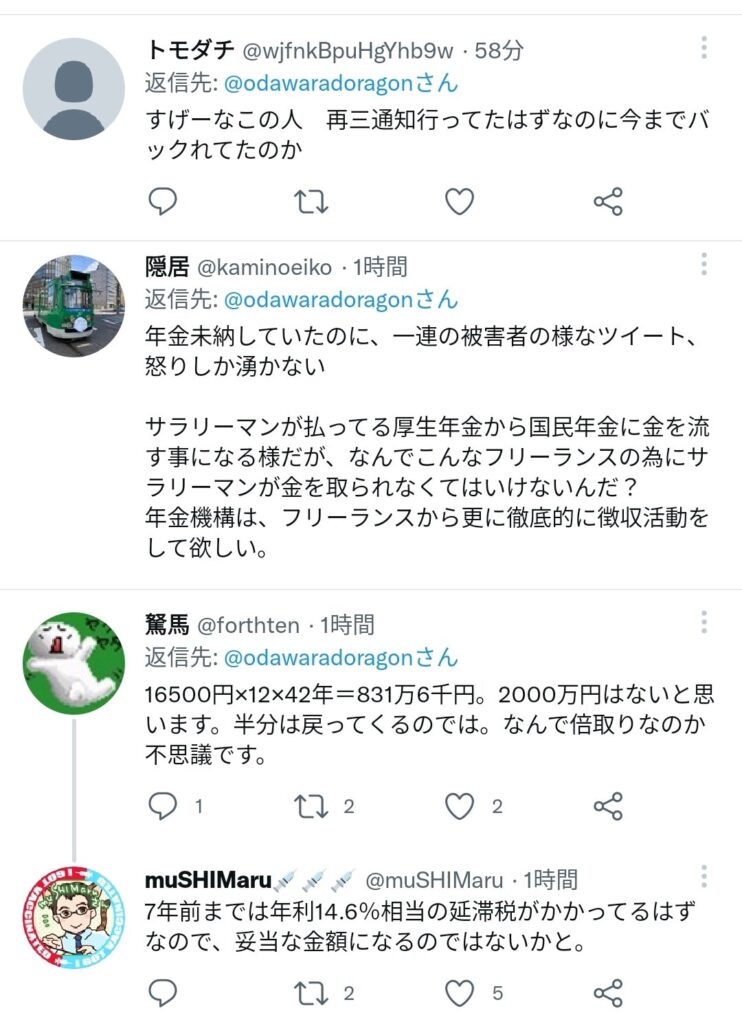
Task: Share トモダチ's tweet
Action: tap(608, 202)
